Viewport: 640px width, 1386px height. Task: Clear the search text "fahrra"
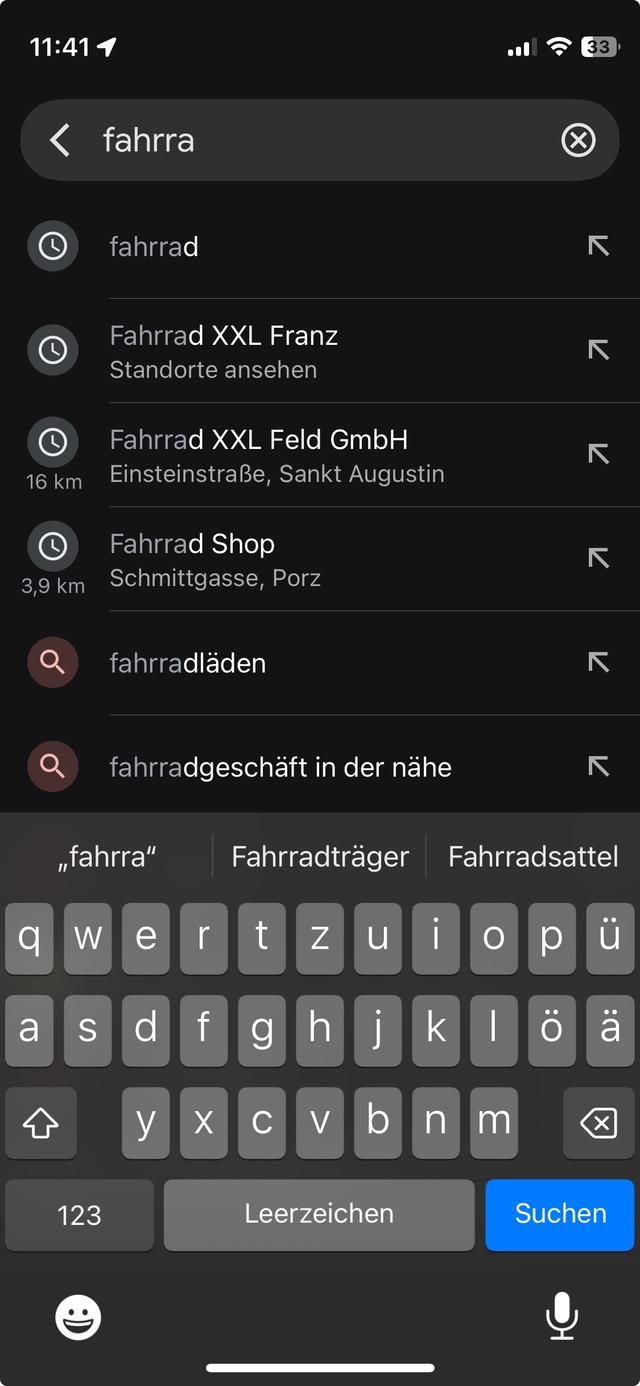[x=578, y=140]
